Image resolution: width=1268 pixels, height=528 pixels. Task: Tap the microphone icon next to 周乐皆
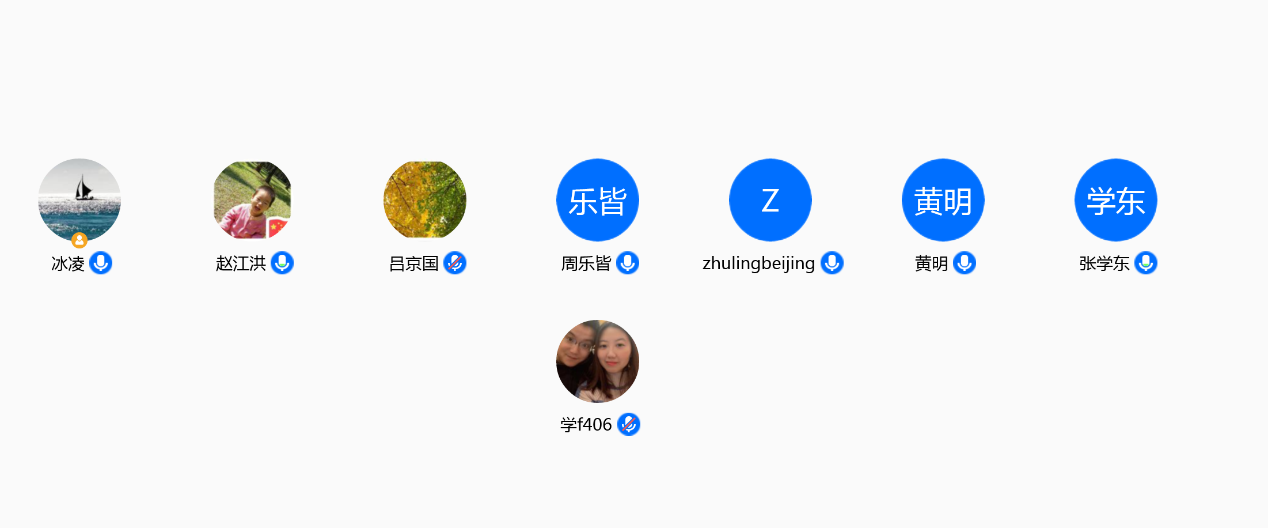[x=627, y=263]
